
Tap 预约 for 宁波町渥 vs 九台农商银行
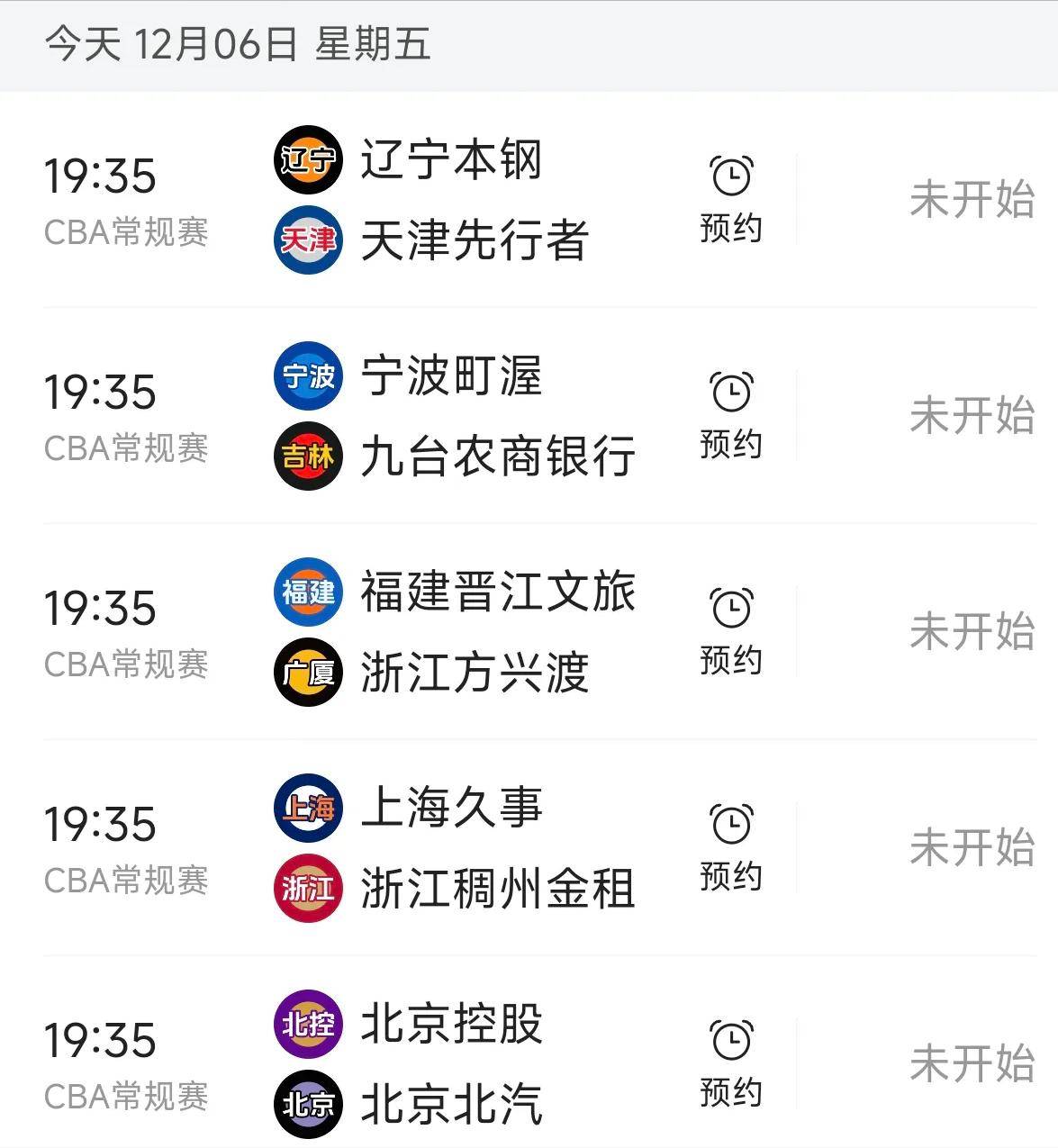[x=731, y=415]
